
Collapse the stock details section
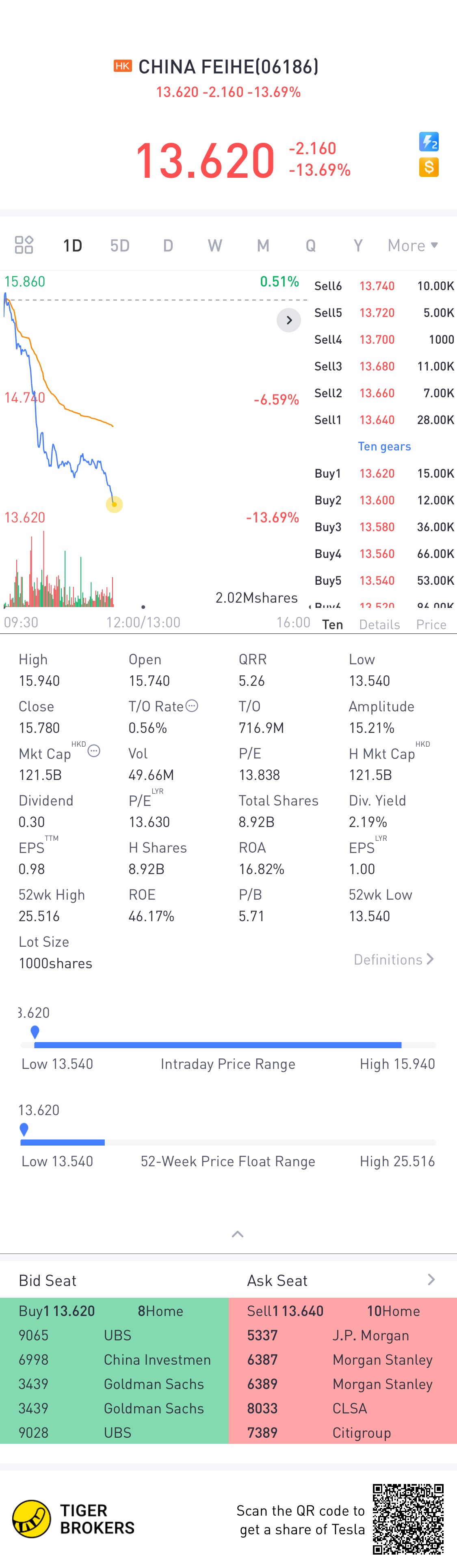(238, 1234)
